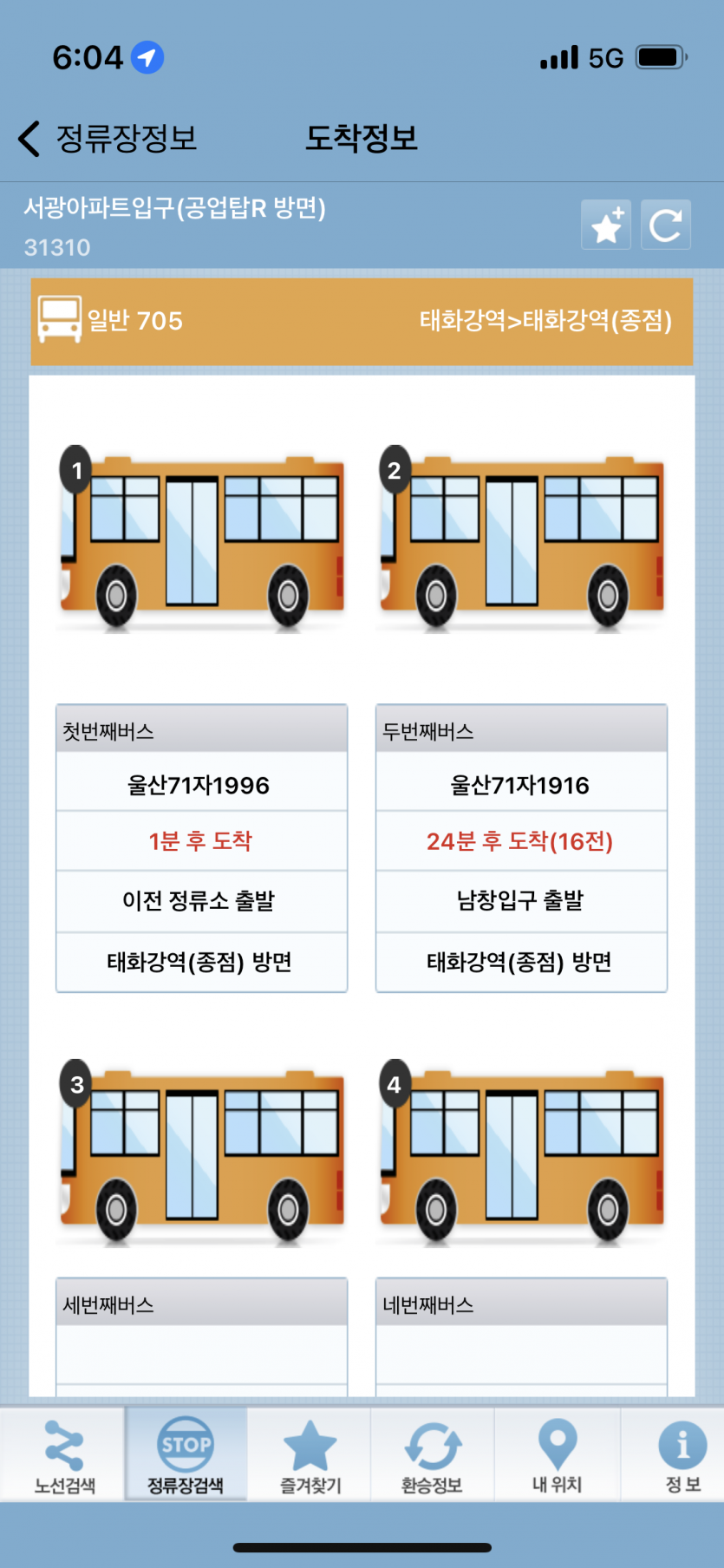Image resolution: width=724 pixels, height=1568 pixels.
Task: Add this stop to favorites
Action: tap(606, 225)
